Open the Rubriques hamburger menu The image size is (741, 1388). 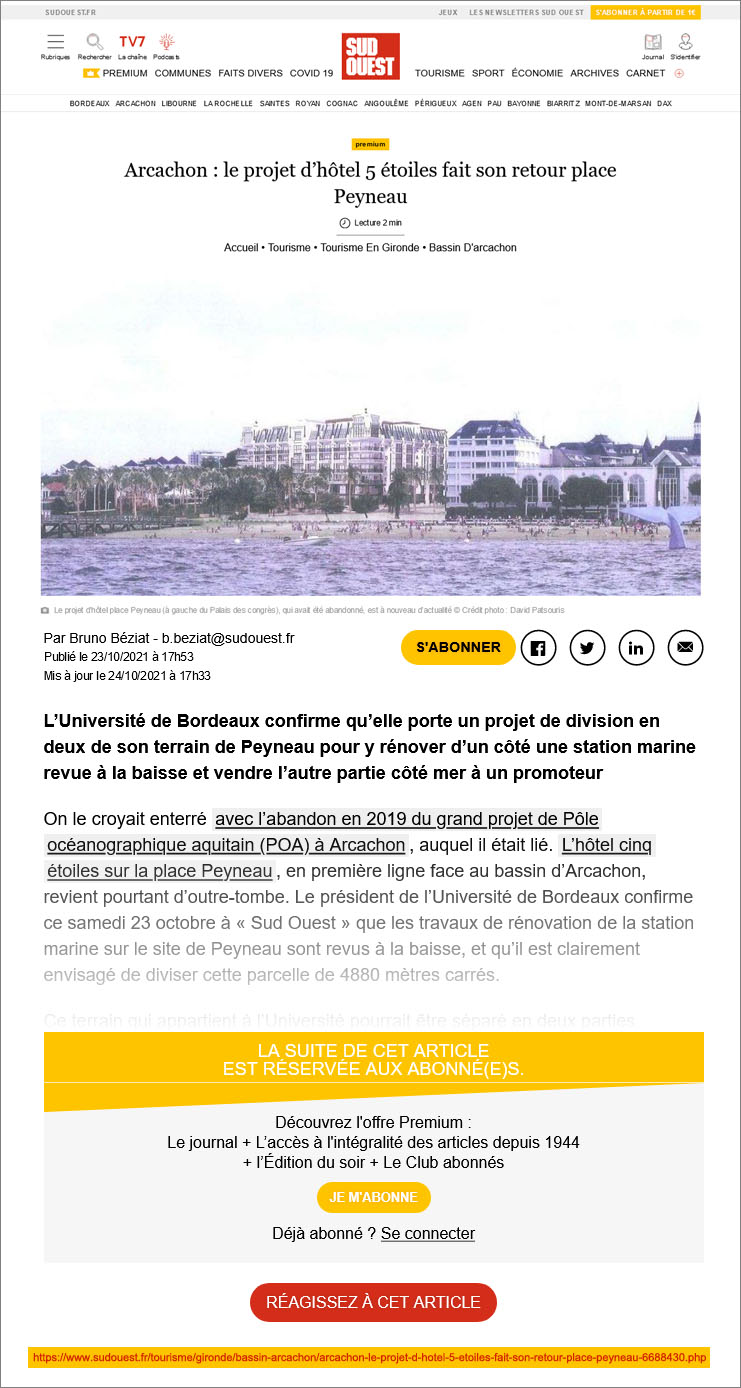[x=55, y=45]
